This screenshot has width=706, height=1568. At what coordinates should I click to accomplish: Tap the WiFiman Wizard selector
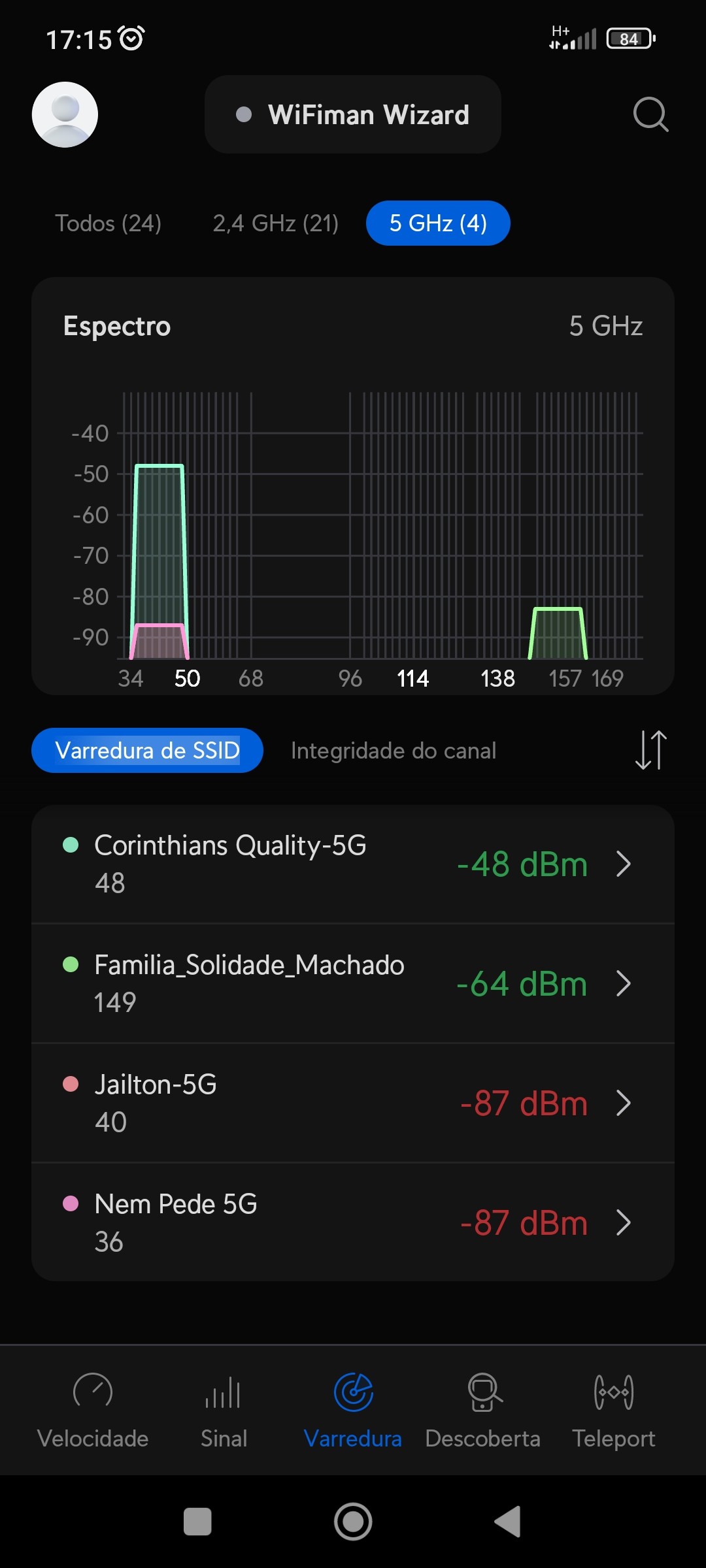point(353,114)
